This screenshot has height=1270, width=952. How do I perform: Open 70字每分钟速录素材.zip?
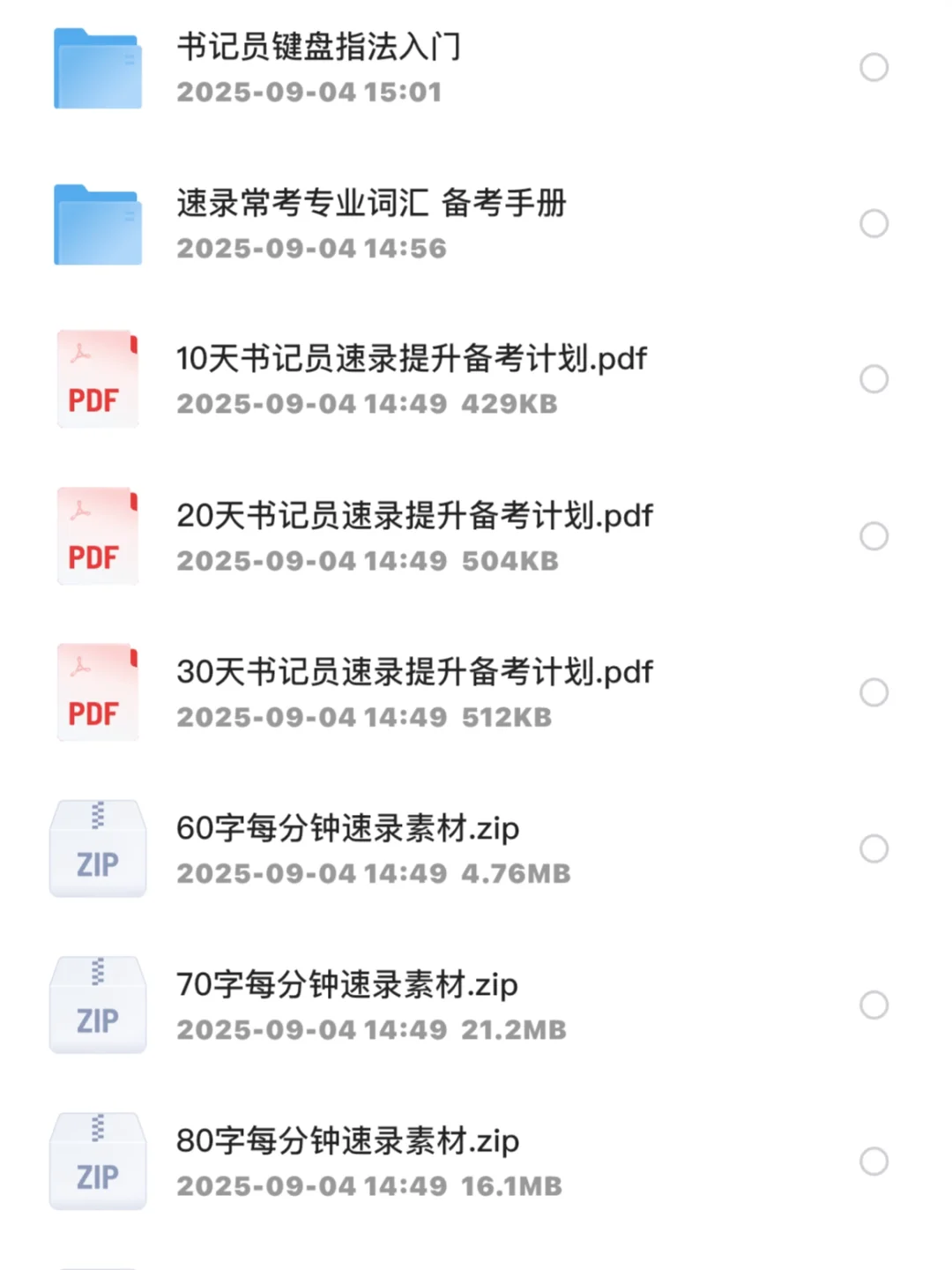point(347,984)
